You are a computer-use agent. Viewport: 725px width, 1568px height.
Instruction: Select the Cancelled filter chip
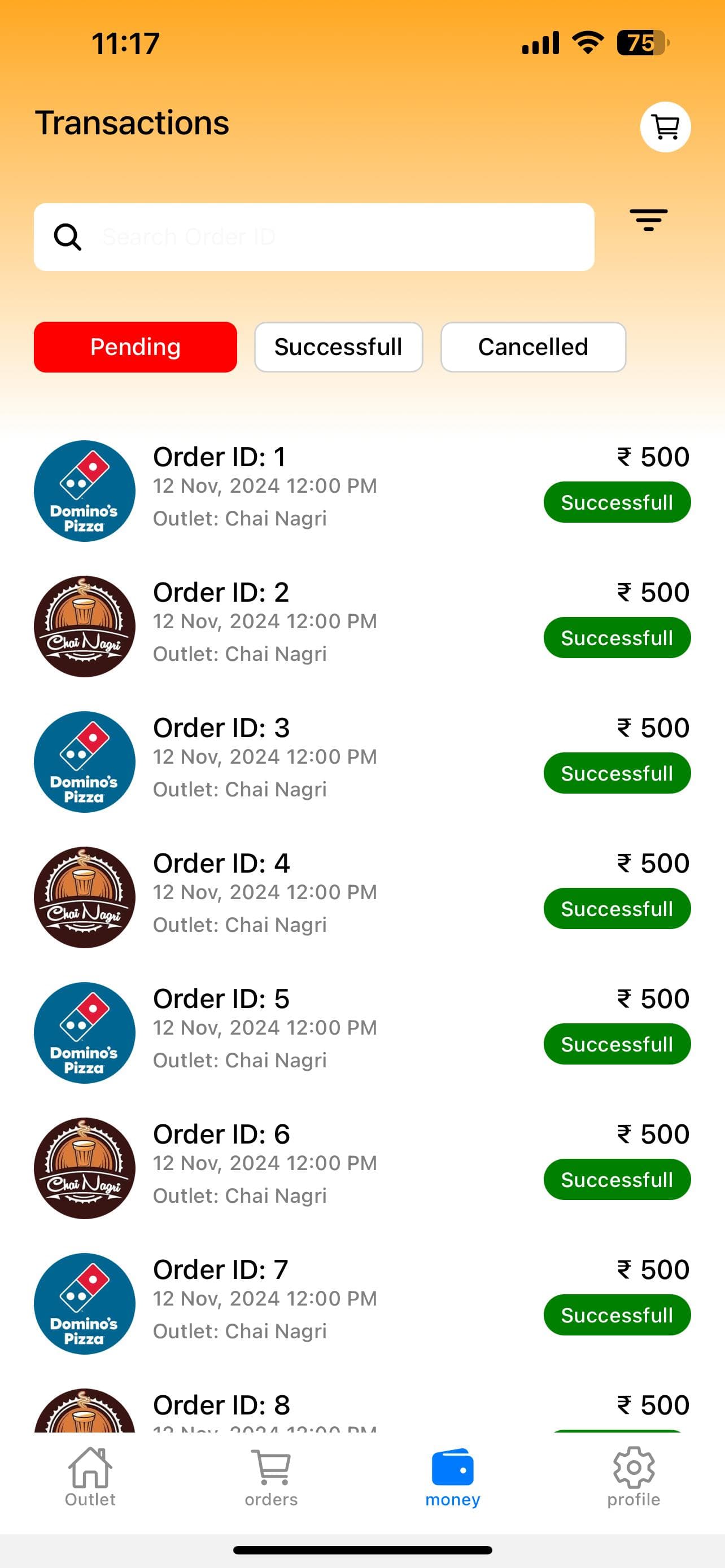pos(533,347)
